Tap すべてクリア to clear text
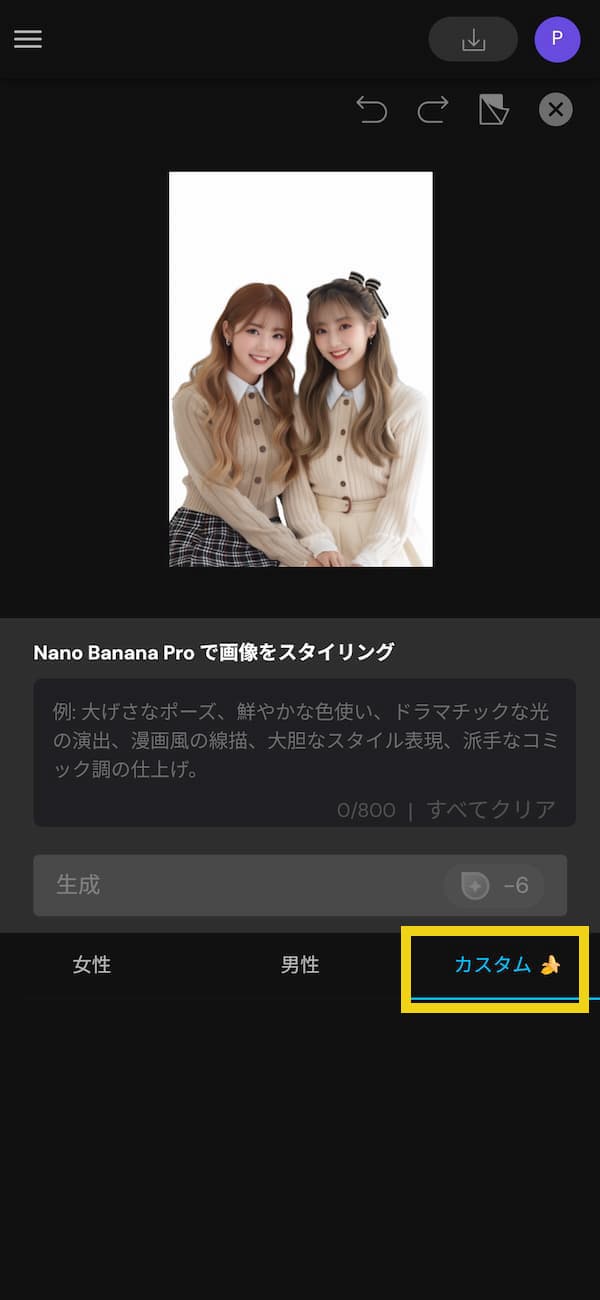 click(x=491, y=810)
